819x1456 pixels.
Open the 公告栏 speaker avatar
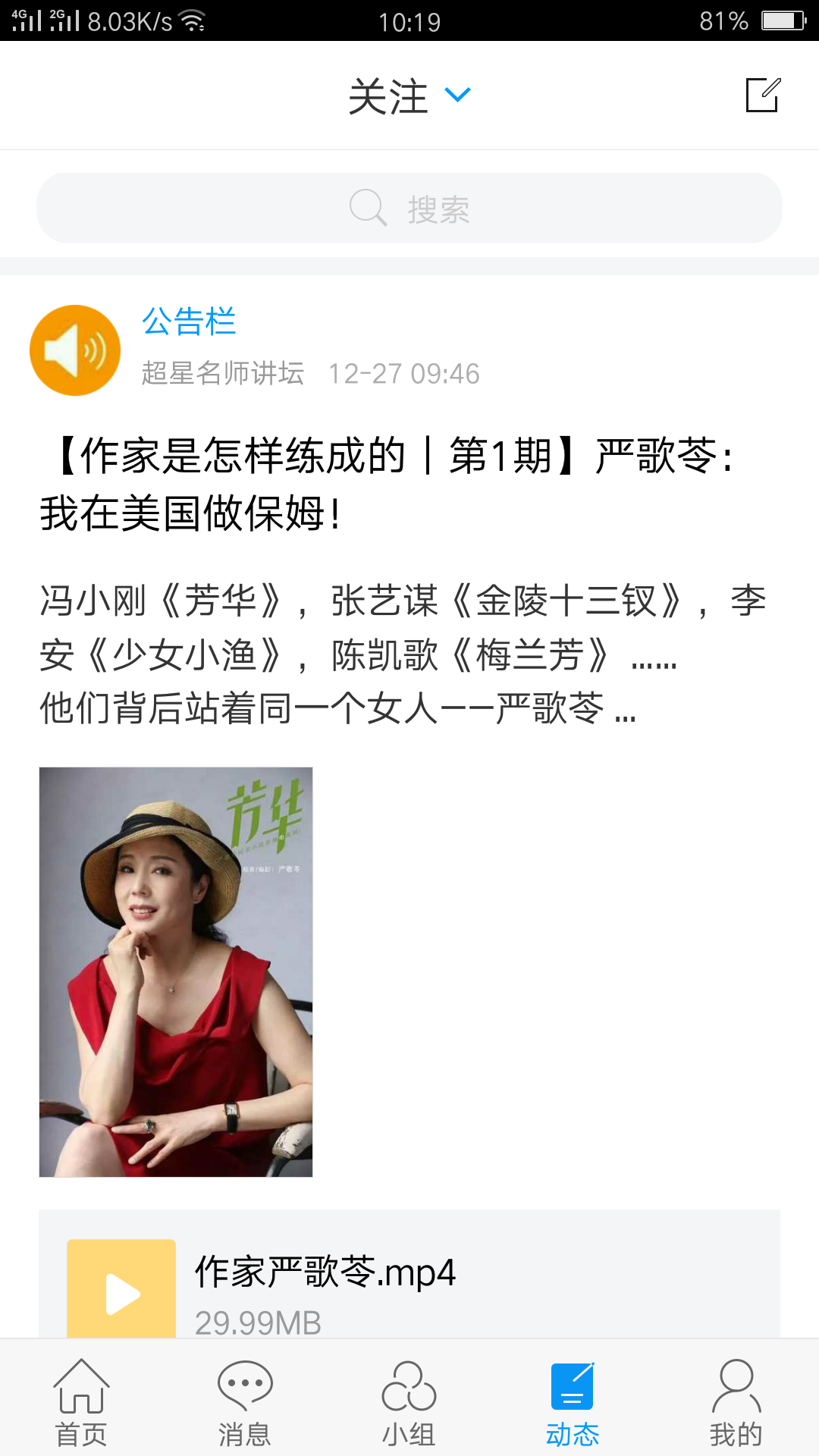pos(75,350)
